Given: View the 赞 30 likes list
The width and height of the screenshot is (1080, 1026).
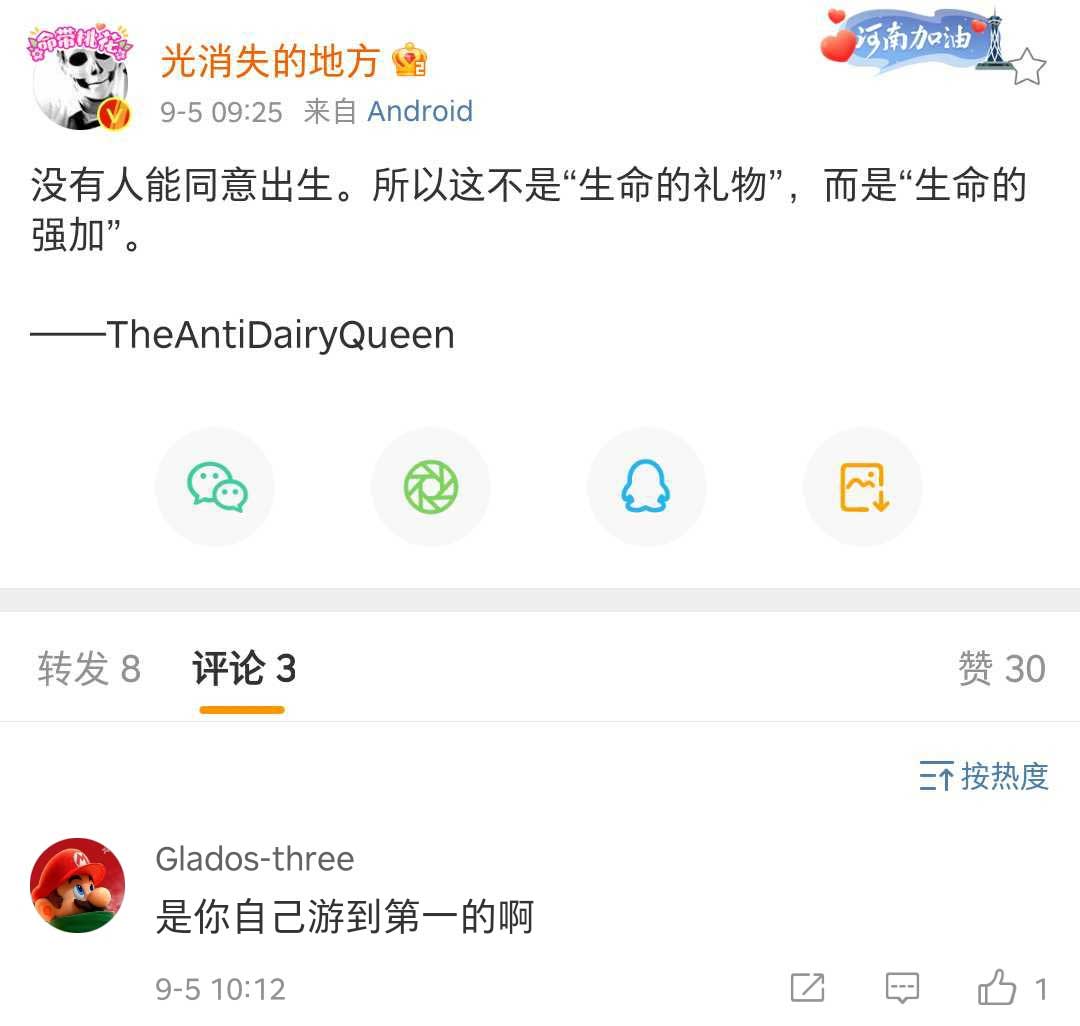Looking at the screenshot, I should pyautogui.click(x=1001, y=669).
